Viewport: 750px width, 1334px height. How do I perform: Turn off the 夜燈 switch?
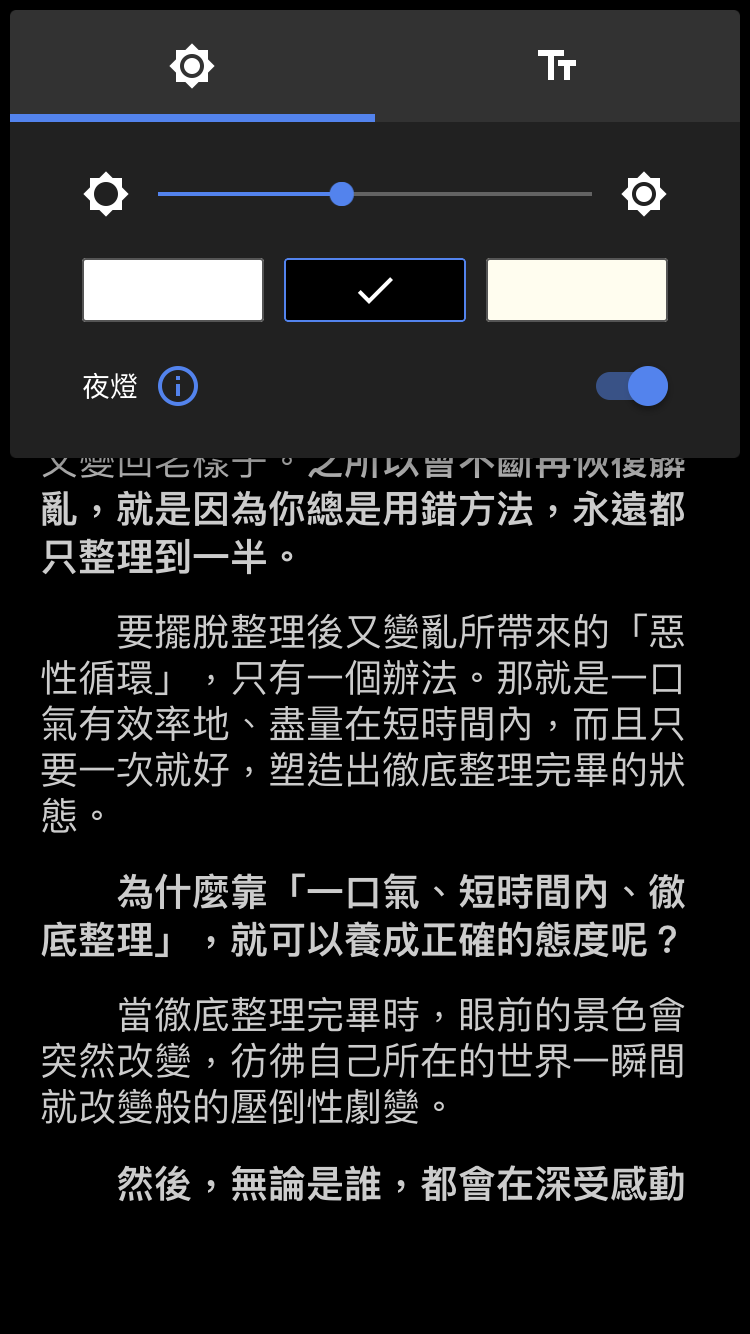click(x=632, y=386)
